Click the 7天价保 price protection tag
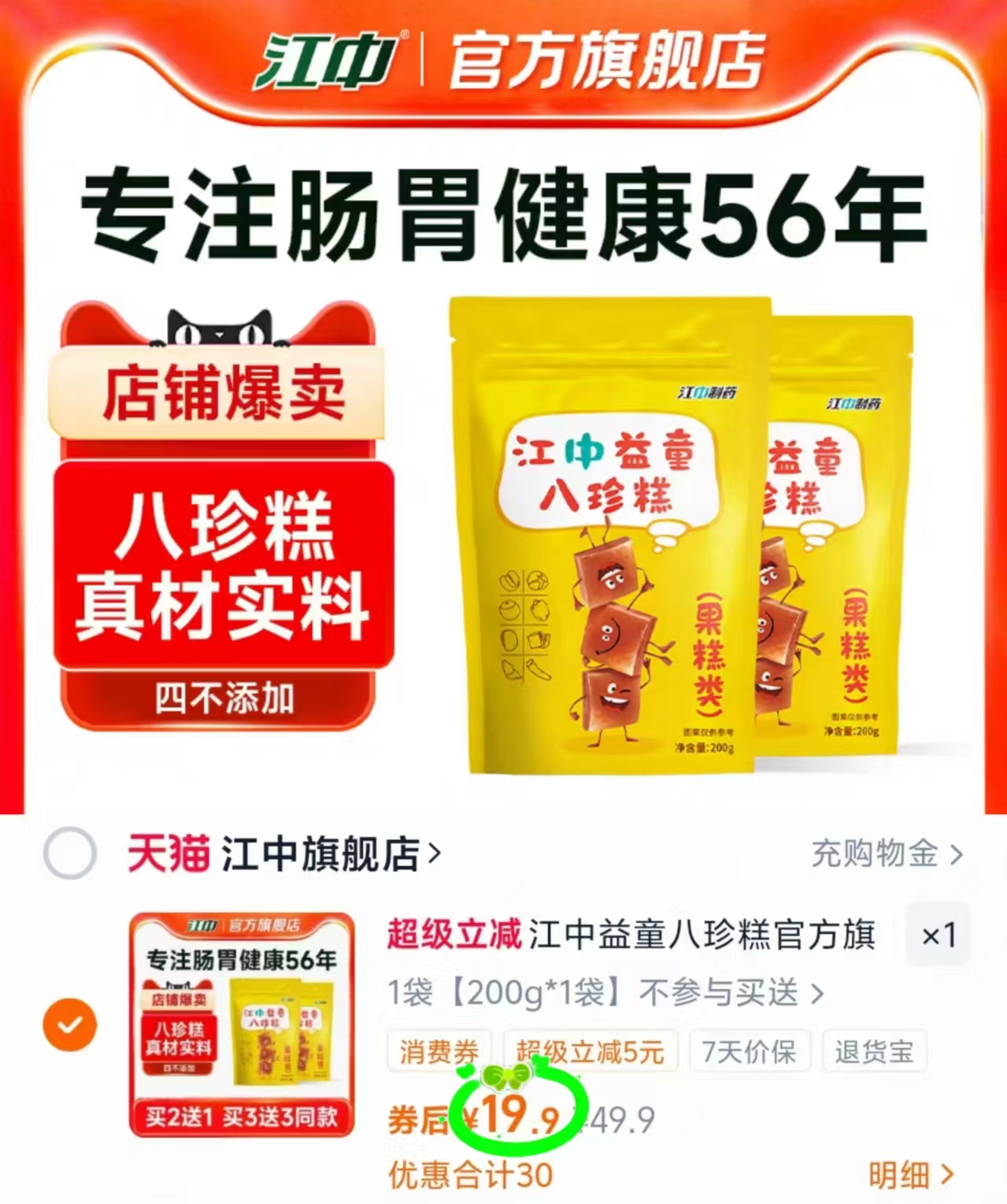This screenshot has height=1204, width=1007. (750, 1051)
